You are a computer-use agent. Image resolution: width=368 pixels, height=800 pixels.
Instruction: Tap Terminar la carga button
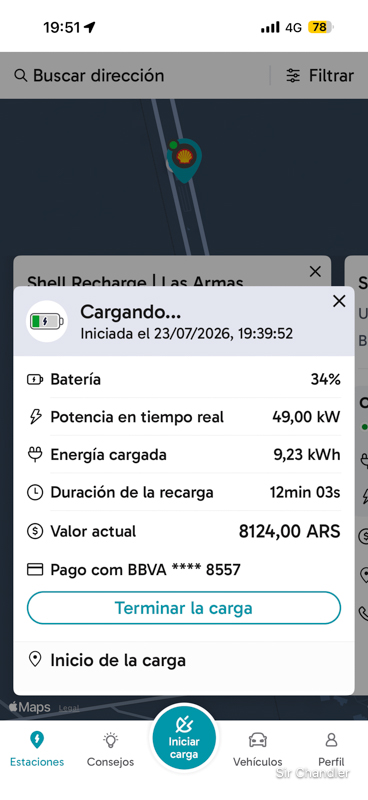click(x=184, y=608)
